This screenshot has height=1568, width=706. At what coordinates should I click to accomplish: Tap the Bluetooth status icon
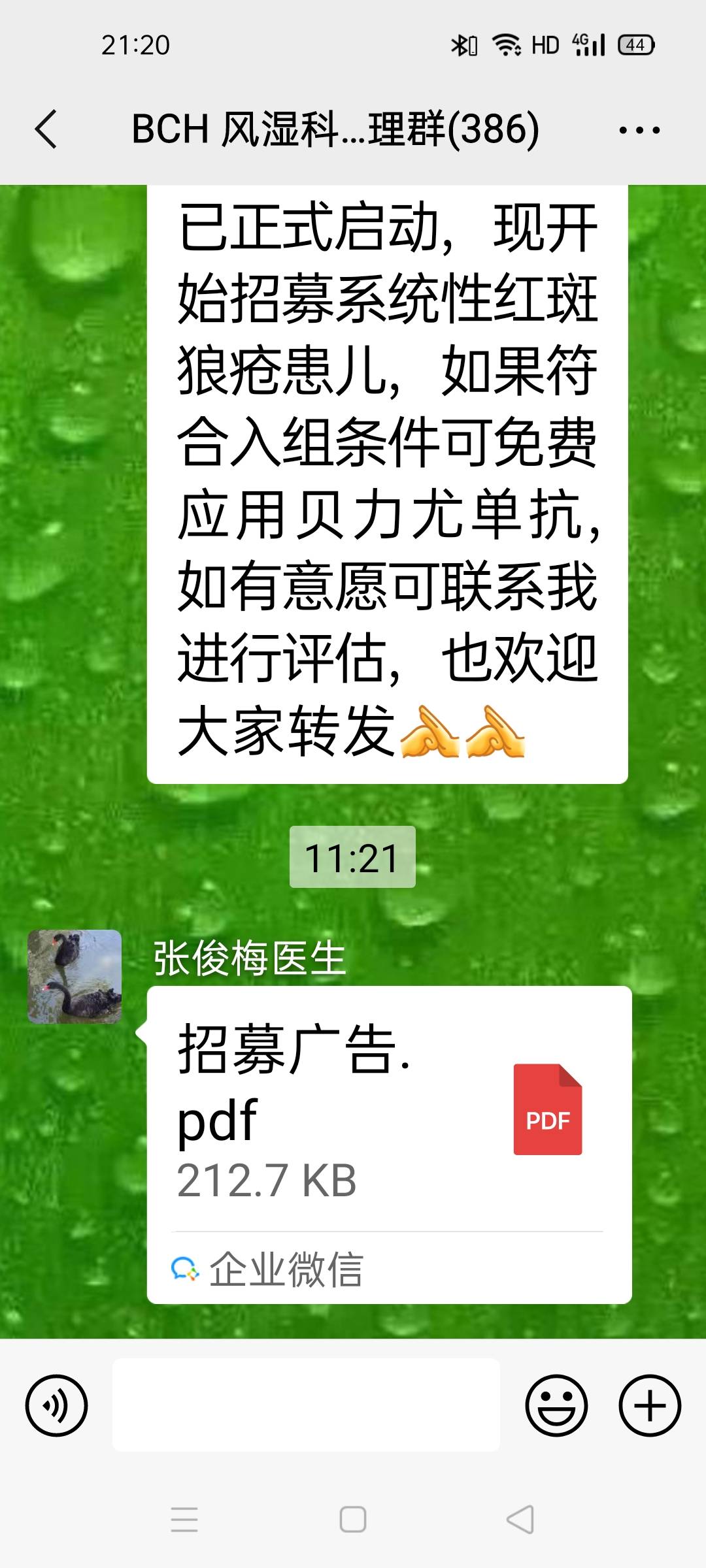tap(462, 44)
